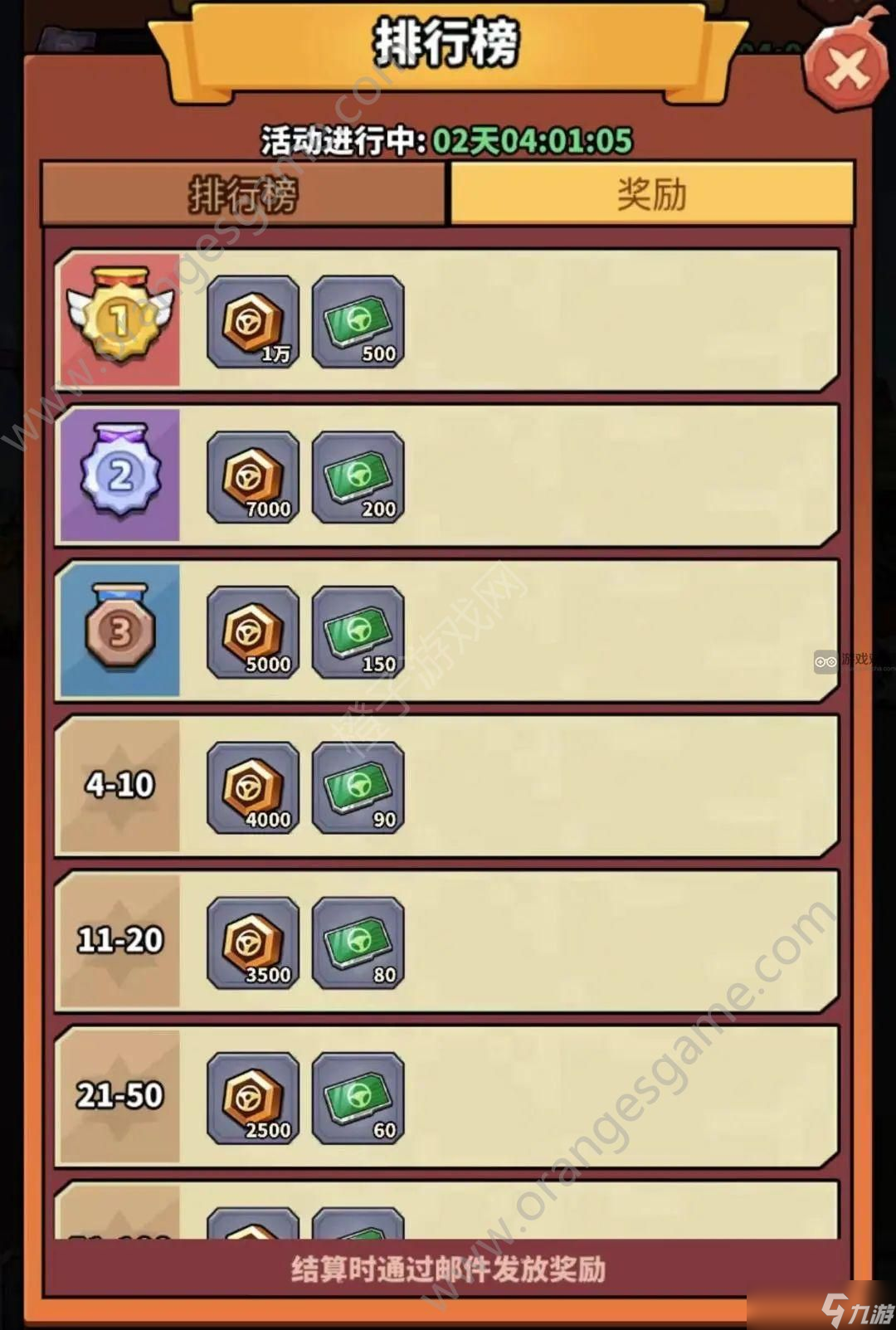The height and width of the screenshot is (1330, 896).
Task: View the 4000 coin reward for rank 4-10
Action: click(x=253, y=787)
